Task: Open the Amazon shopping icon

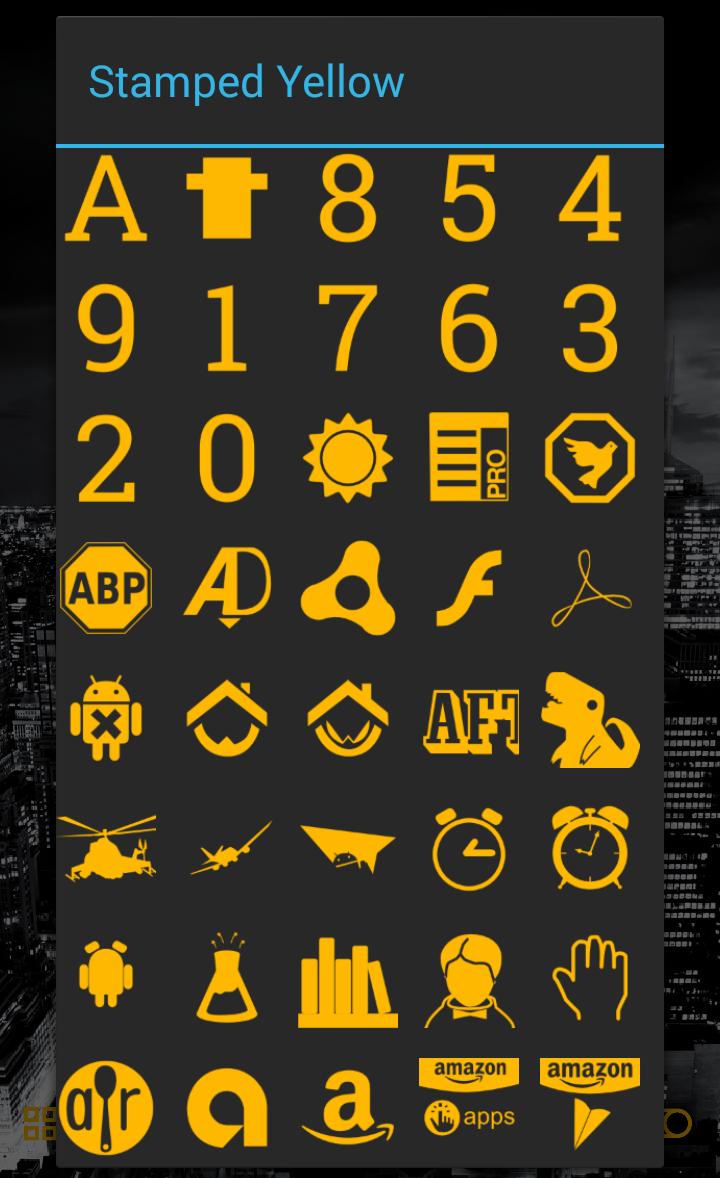Action: pyautogui.click(x=348, y=1105)
